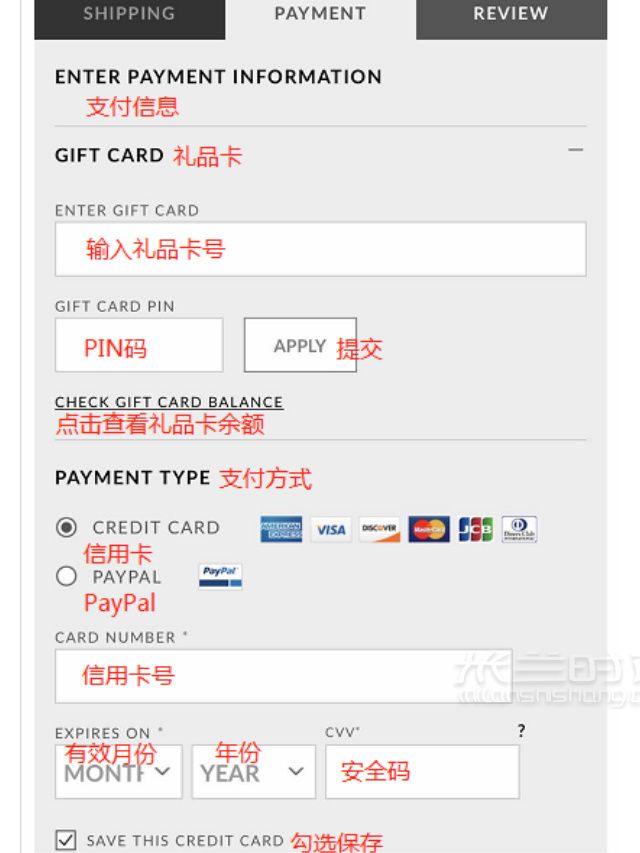The width and height of the screenshot is (640, 853).
Task: Open the expiry Year dropdown
Action: pos(253,771)
